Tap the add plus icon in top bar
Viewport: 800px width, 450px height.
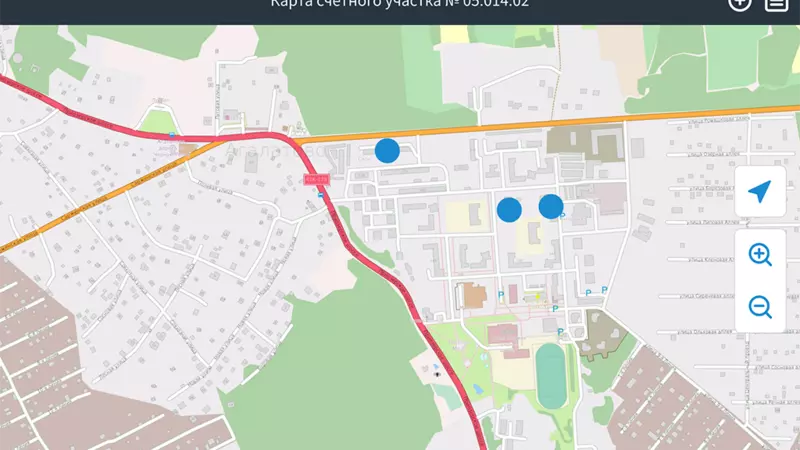coord(739,3)
